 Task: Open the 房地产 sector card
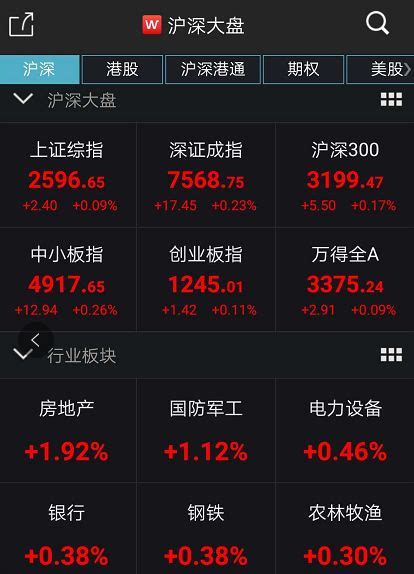pos(68,430)
